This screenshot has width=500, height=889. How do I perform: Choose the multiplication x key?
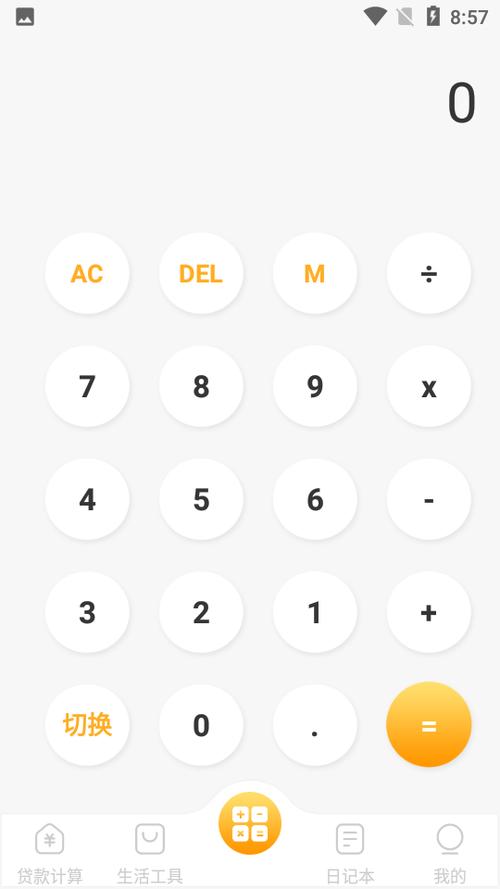coord(429,386)
